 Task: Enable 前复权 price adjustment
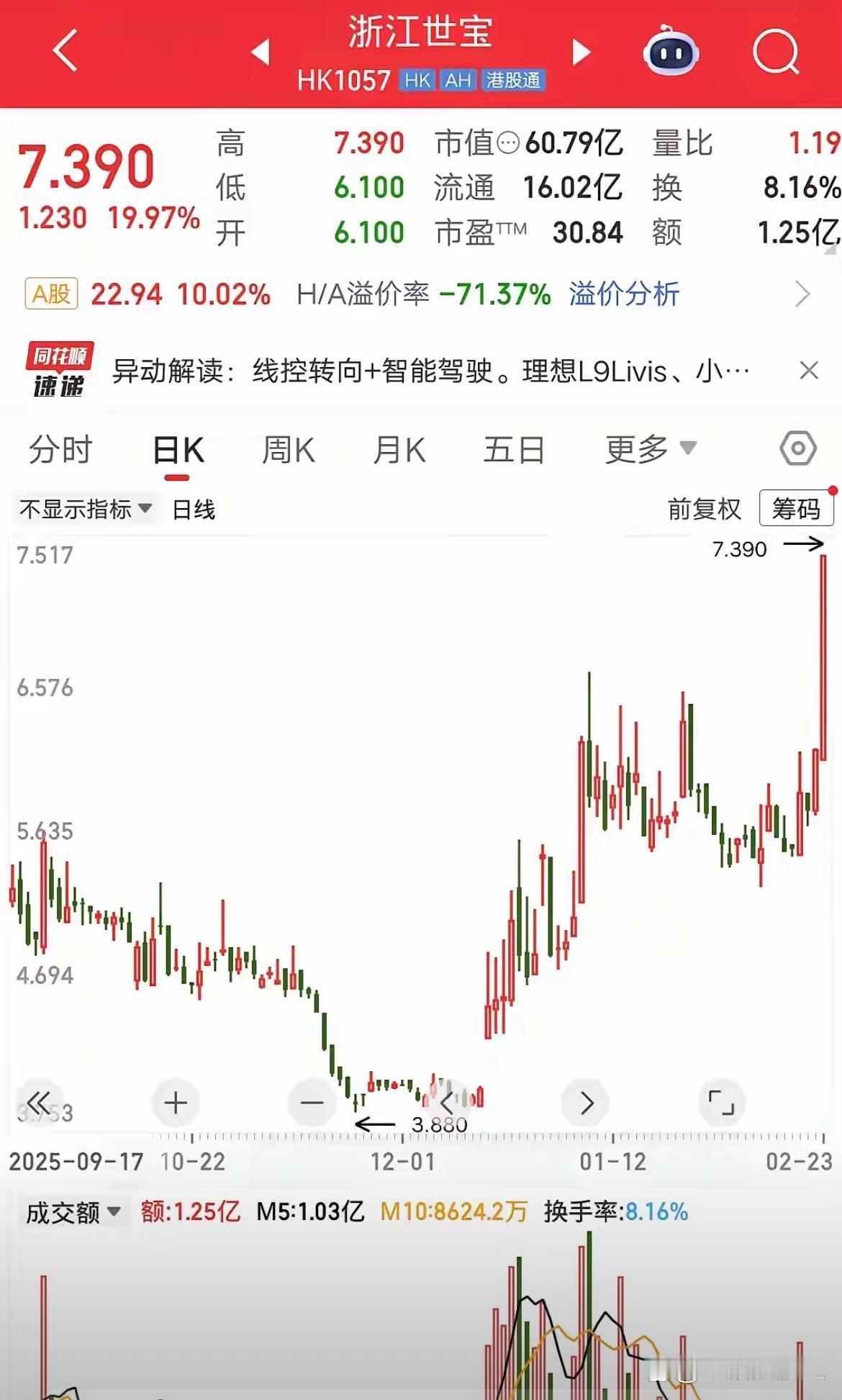tap(704, 509)
